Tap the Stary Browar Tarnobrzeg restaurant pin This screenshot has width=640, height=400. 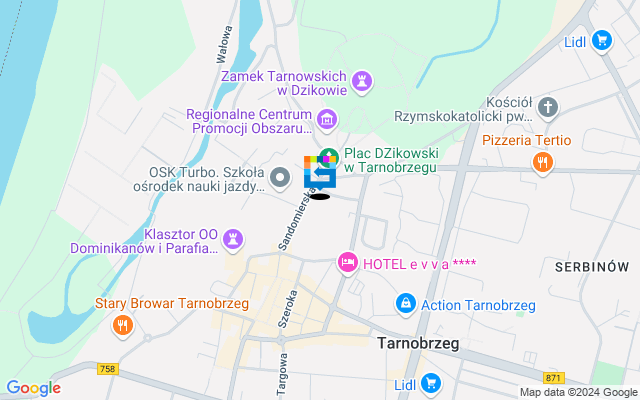click(x=123, y=324)
